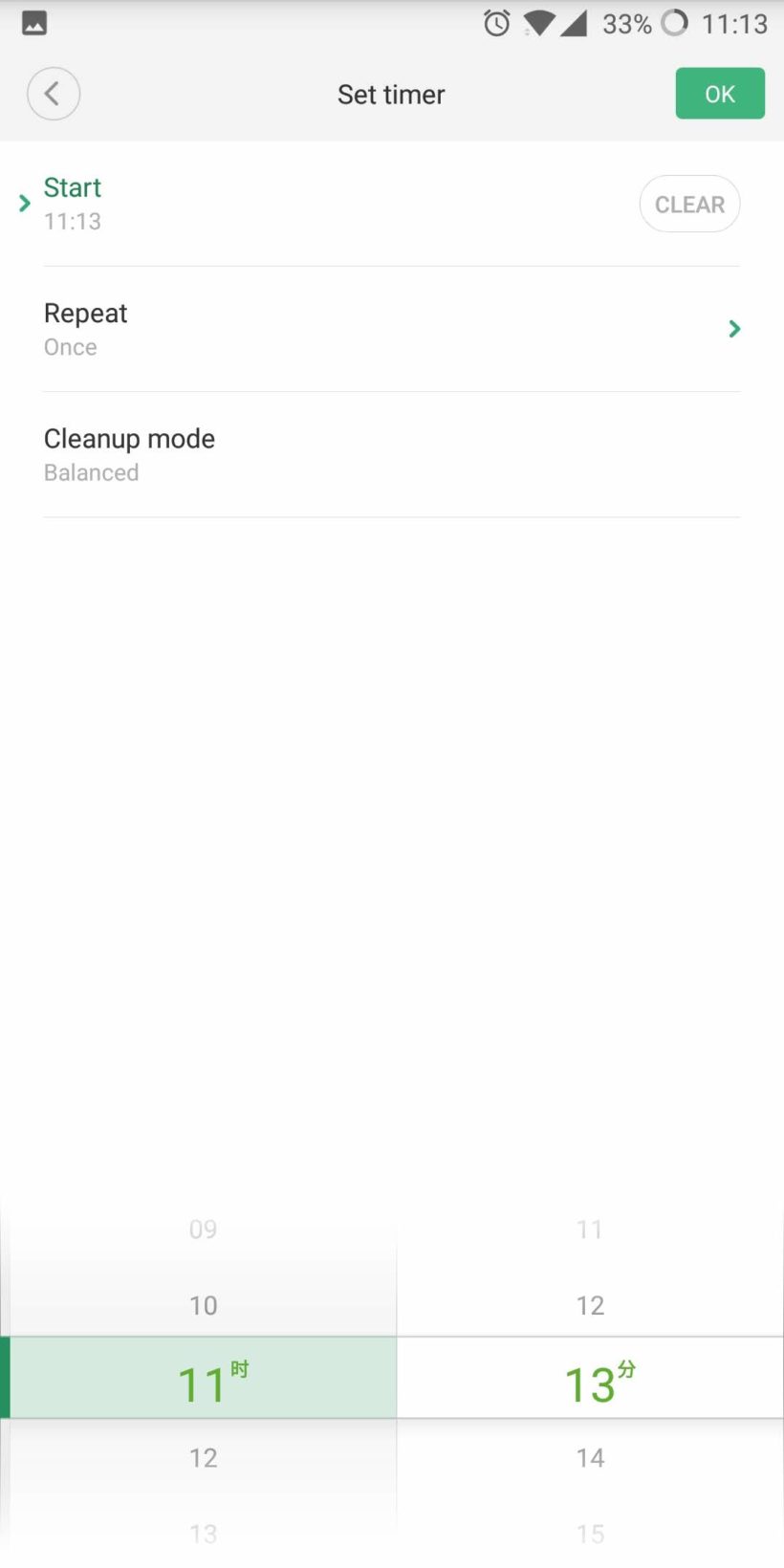Open Cleanup mode options

click(x=391, y=454)
